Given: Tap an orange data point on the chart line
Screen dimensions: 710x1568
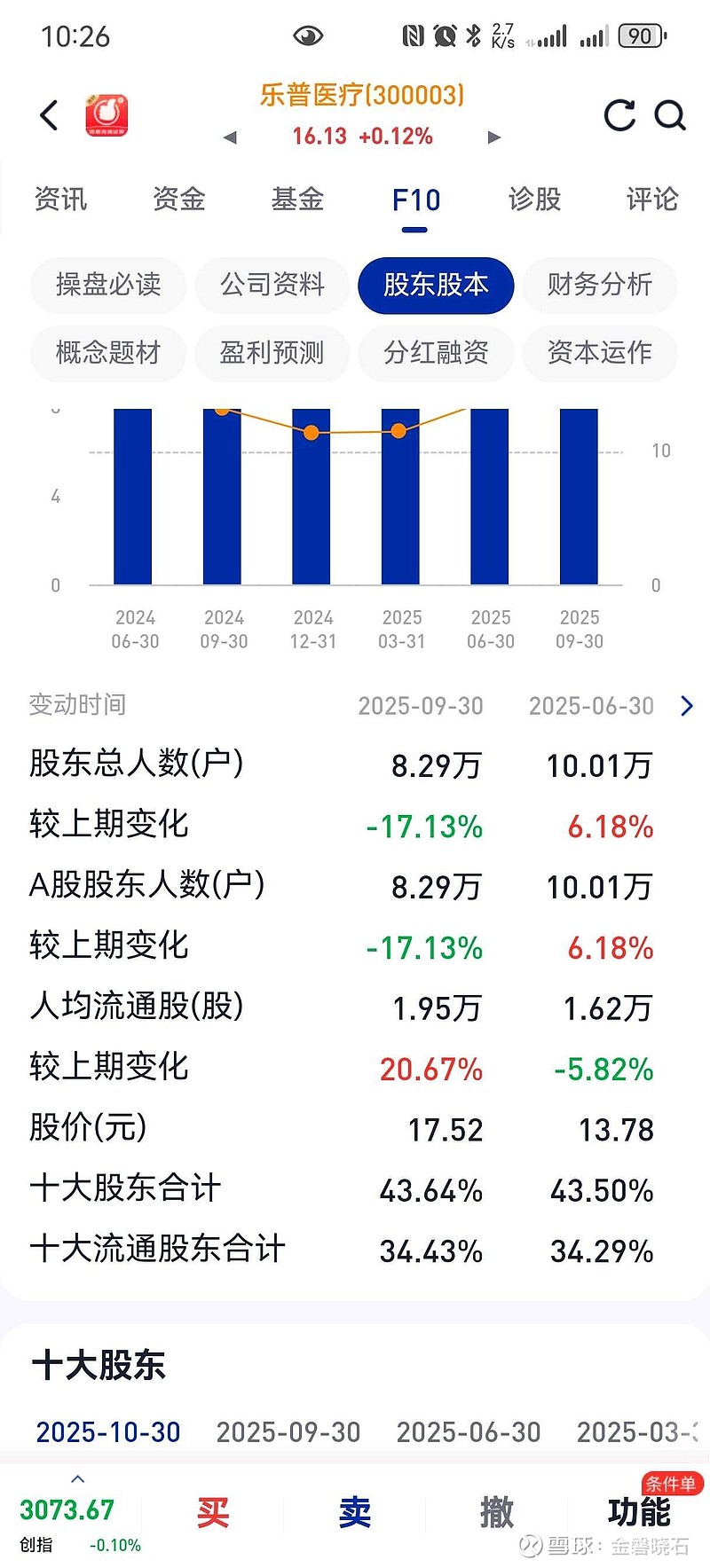Looking at the screenshot, I should (x=311, y=432).
